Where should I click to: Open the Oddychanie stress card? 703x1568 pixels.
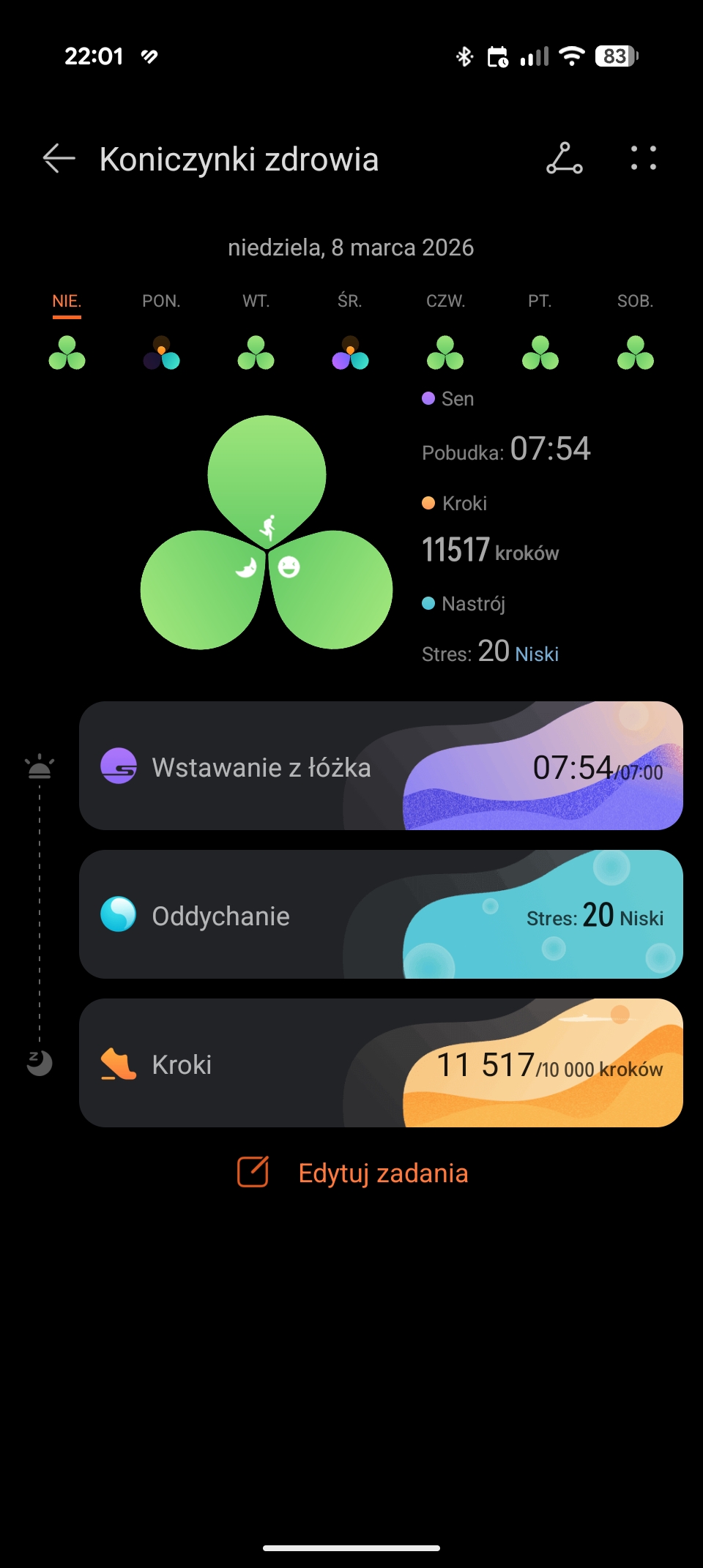pos(381,914)
